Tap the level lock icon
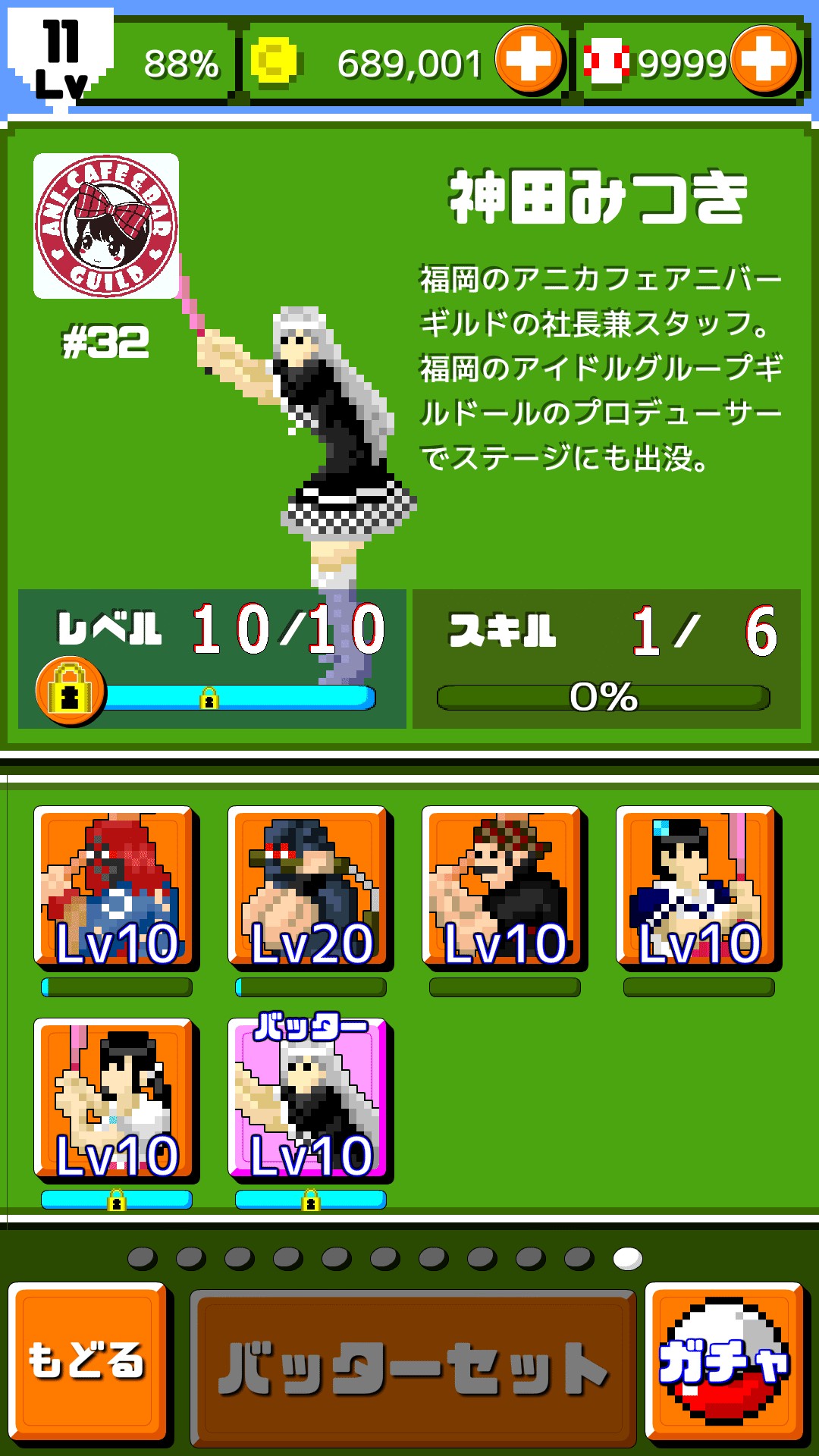 (70, 692)
